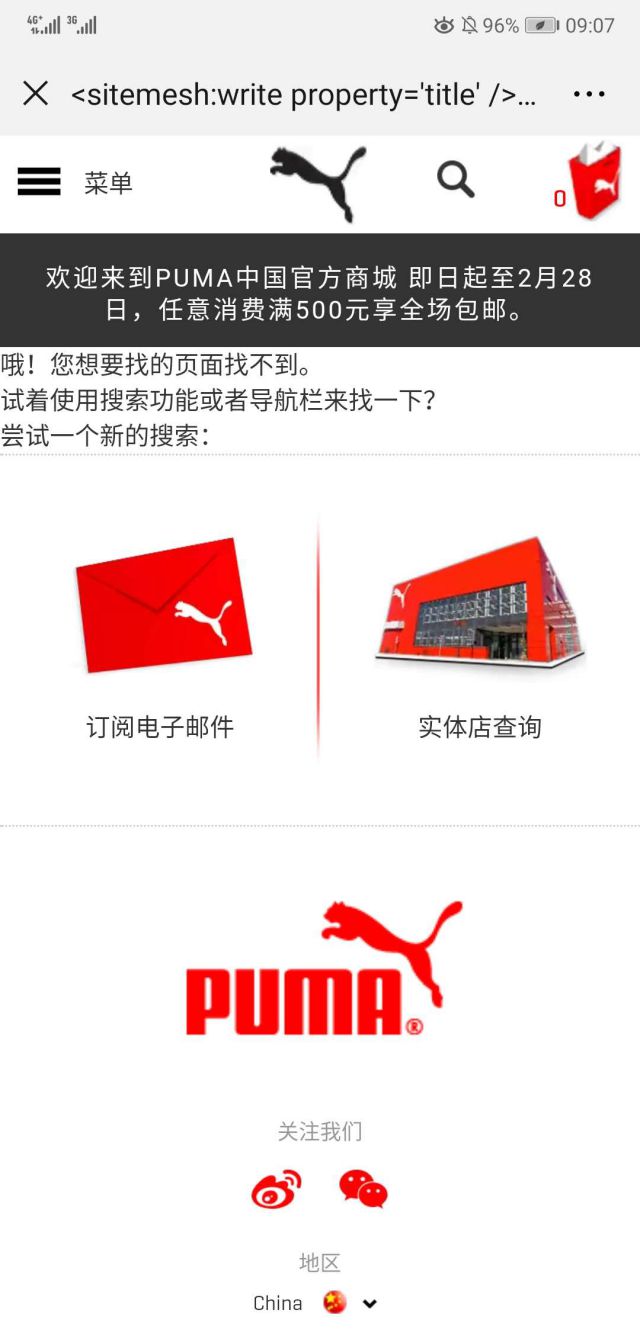This screenshot has width=640, height=1329.
Task: Open the PUMA Weibo page
Action: [x=276, y=1189]
